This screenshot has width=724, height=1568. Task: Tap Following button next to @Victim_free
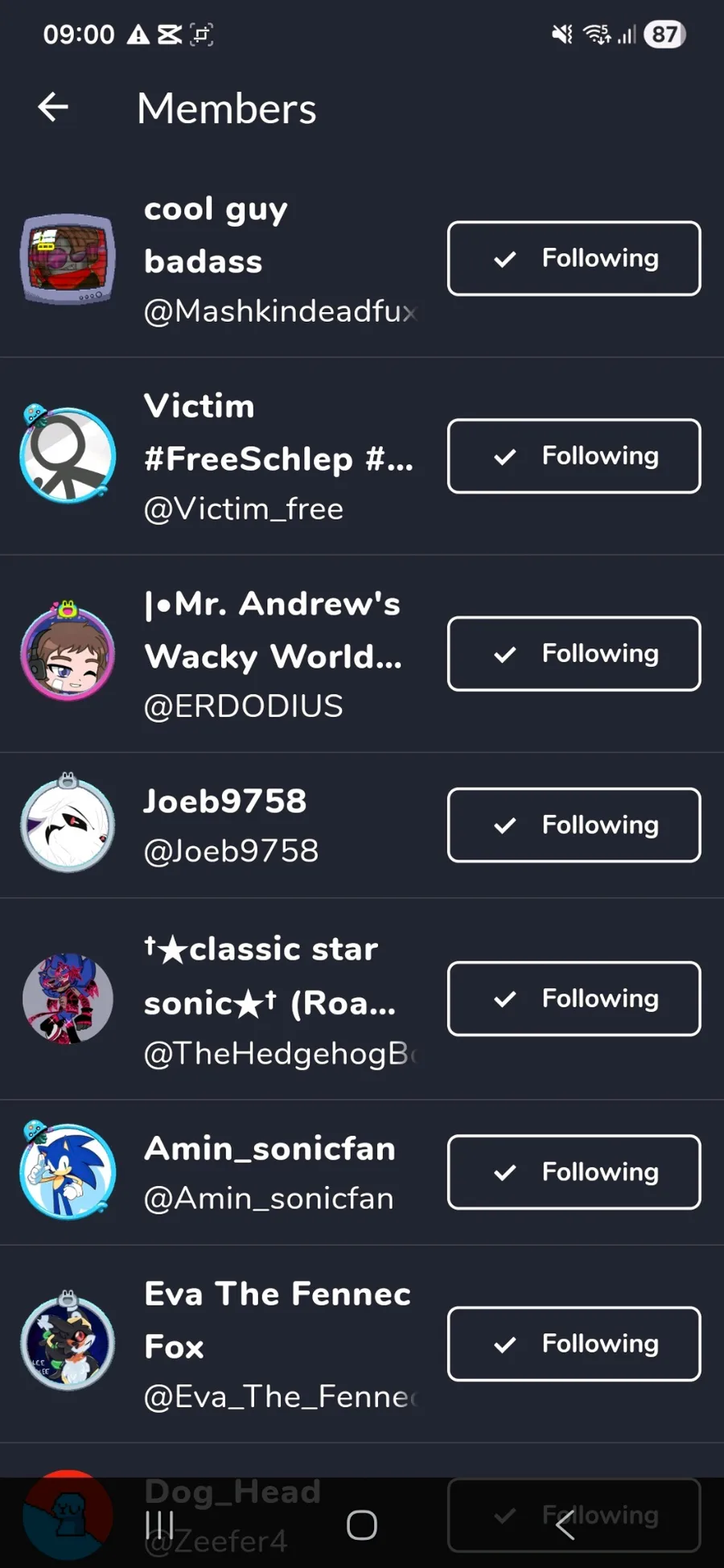click(x=574, y=456)
